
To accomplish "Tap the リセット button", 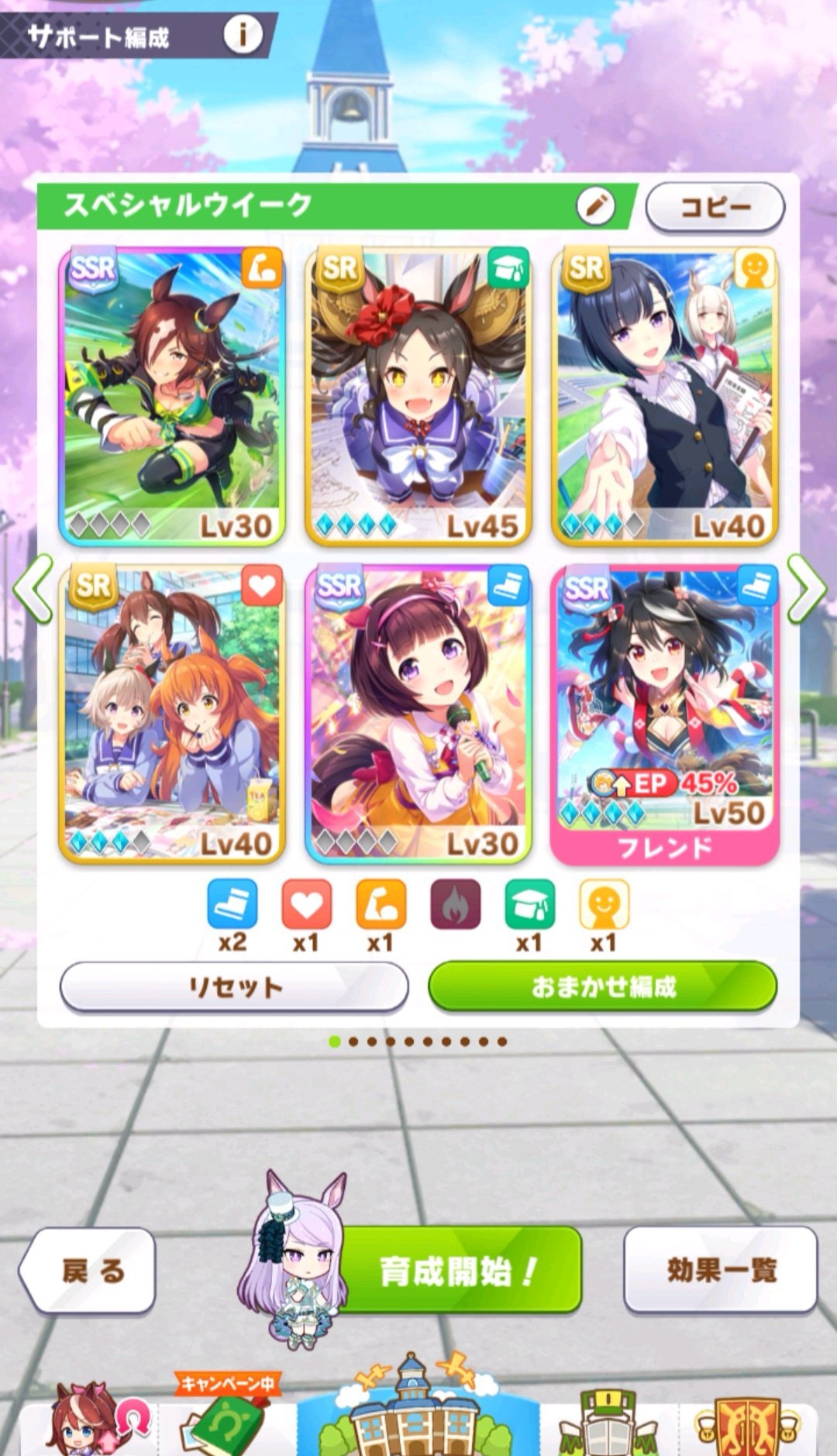I will (234, 987).
